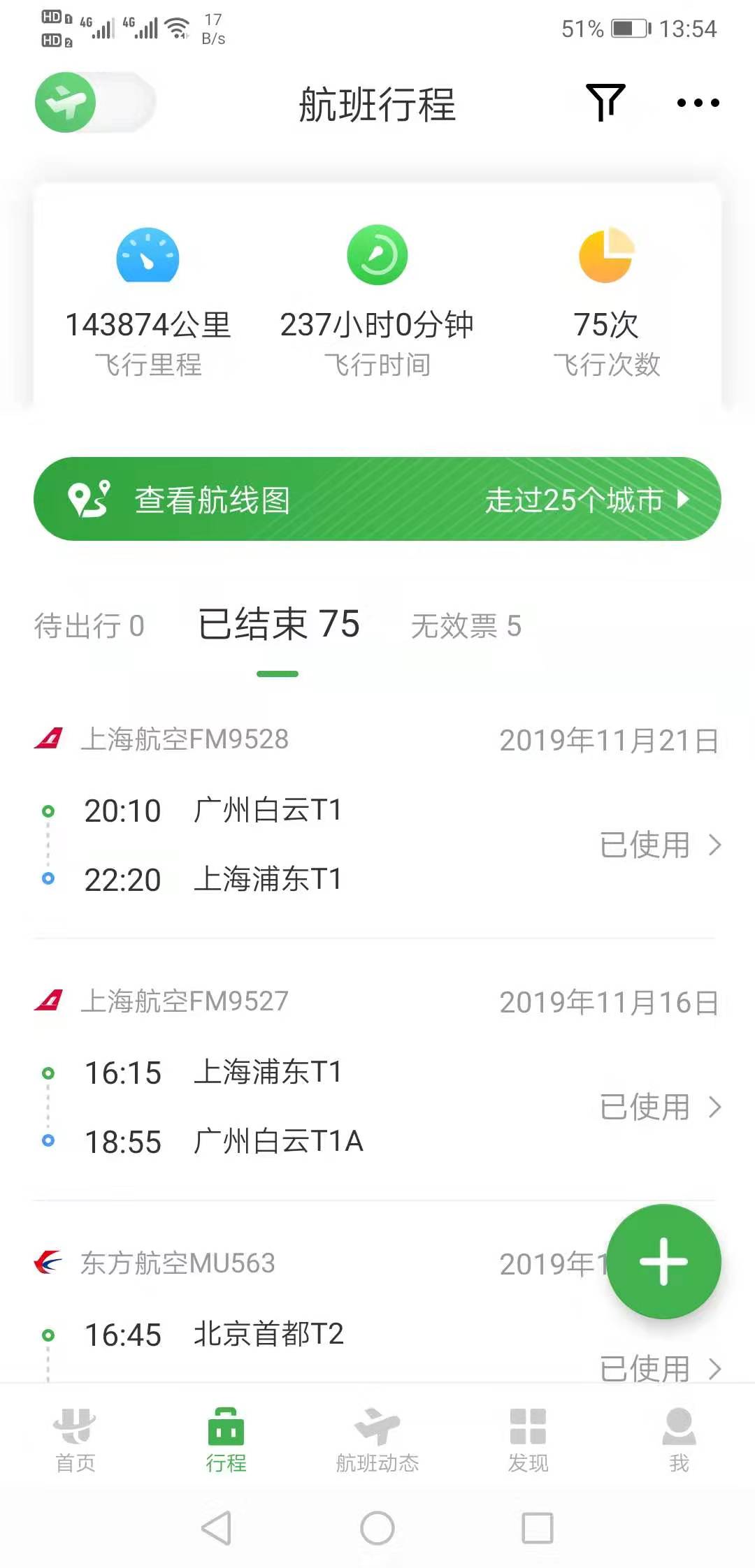Open the filter icon

(x=605, y=103)
